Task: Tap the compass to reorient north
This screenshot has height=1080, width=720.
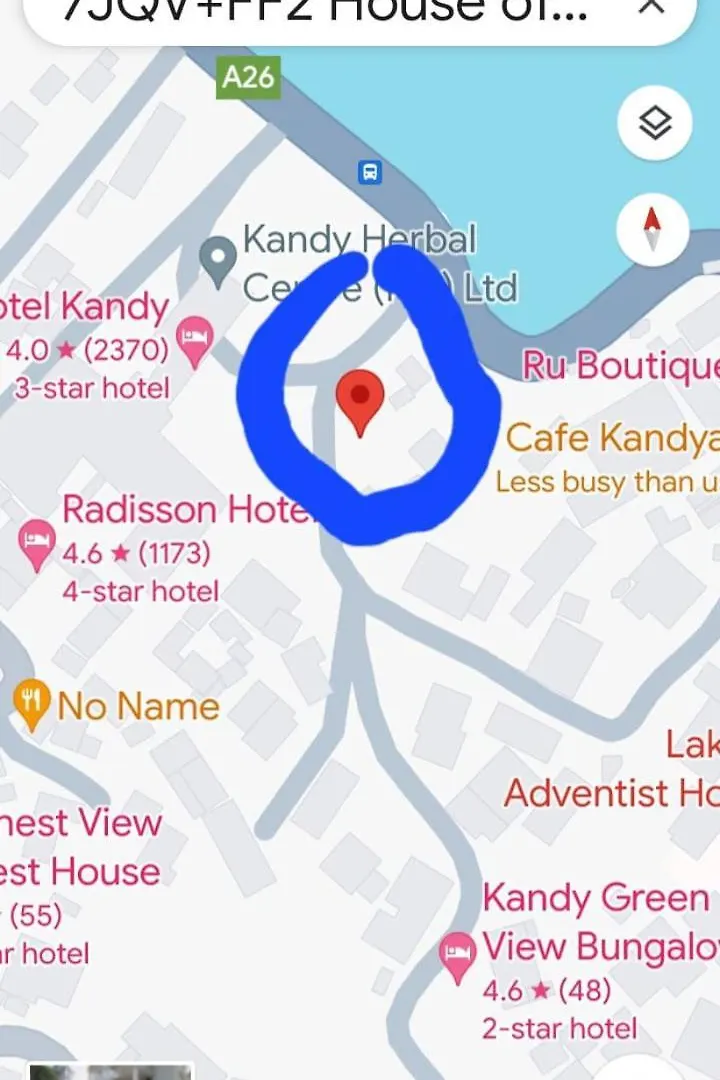Action: pos(652,230)
